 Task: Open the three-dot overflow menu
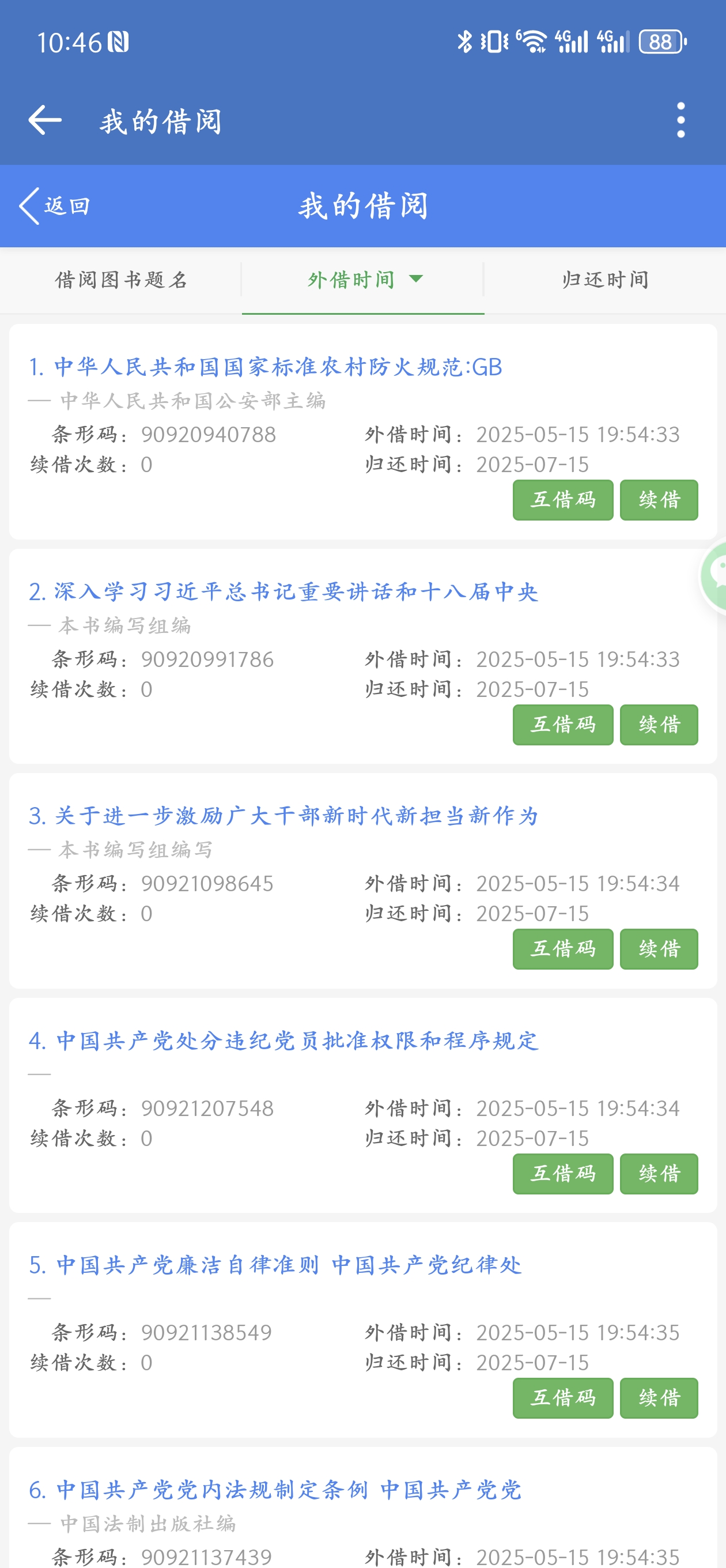tap(680, 120)
